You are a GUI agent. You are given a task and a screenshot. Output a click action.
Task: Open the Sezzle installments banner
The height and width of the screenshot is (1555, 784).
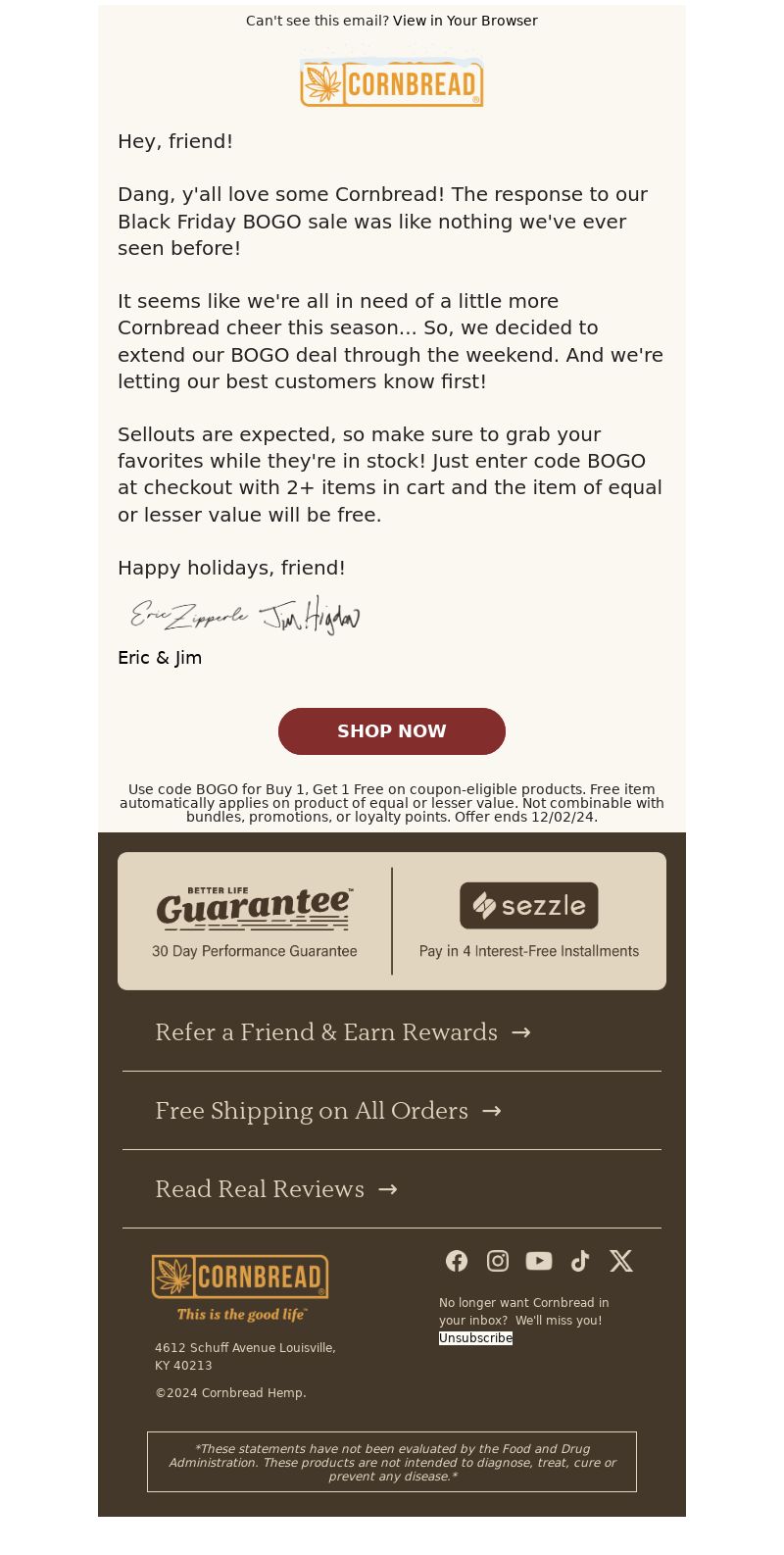pyautogui.click(x=529, y=922)
